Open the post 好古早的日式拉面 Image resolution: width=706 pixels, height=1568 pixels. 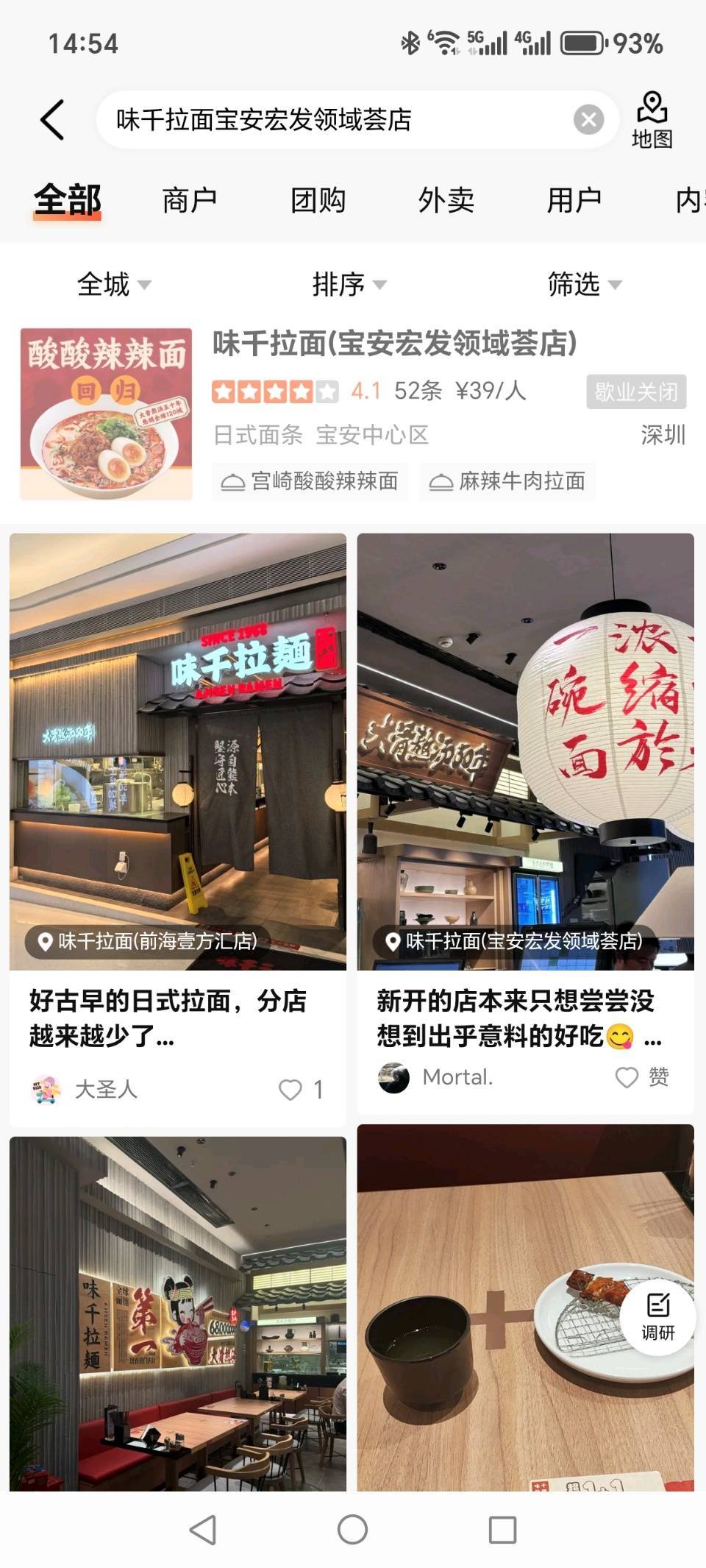[168, 1018]
